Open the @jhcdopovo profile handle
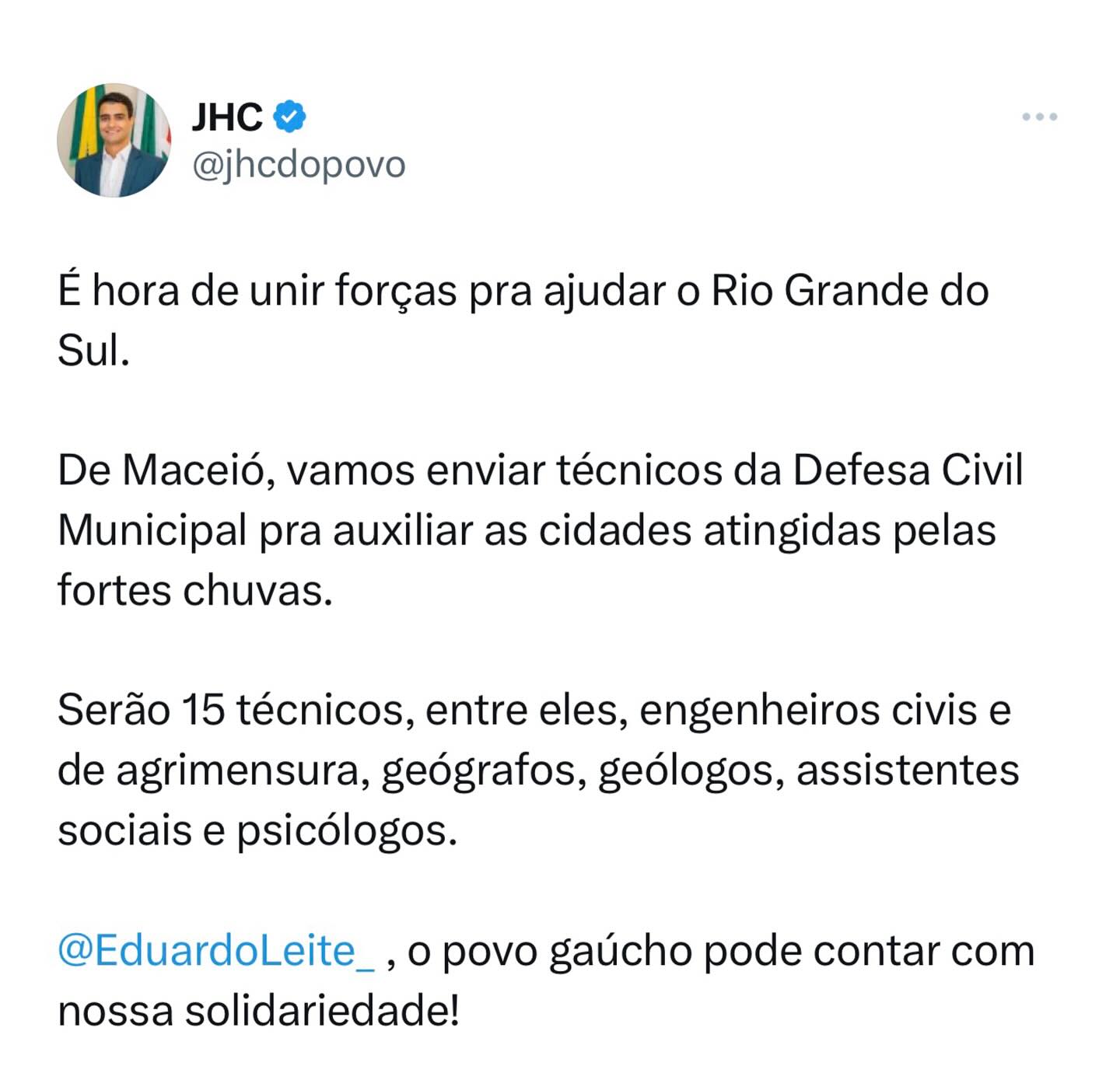This screenshot has width=1120, height=1087. pos(299,165)
